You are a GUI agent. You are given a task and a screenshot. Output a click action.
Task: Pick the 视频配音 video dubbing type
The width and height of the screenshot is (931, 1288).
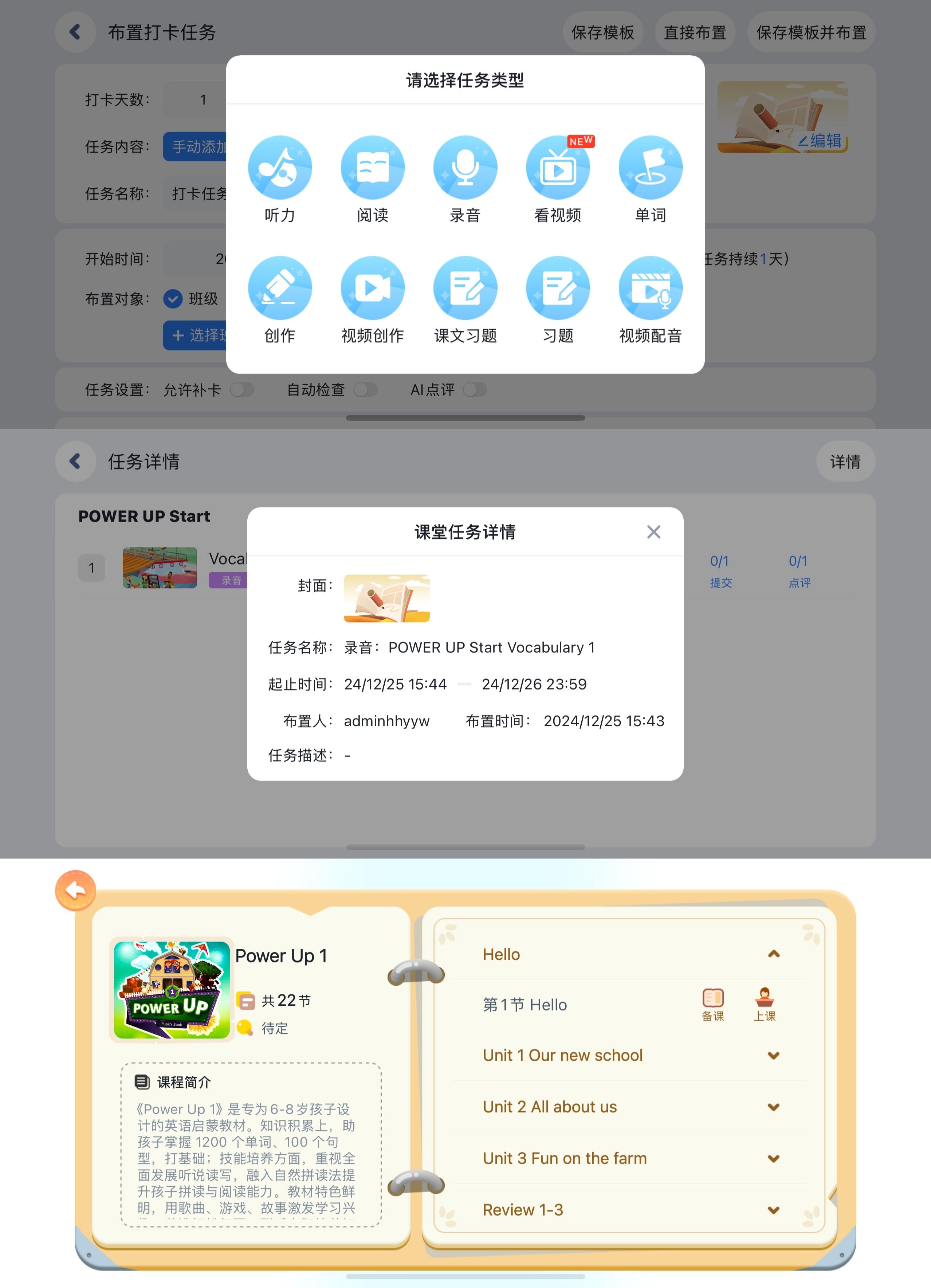(x=651, y=288)
